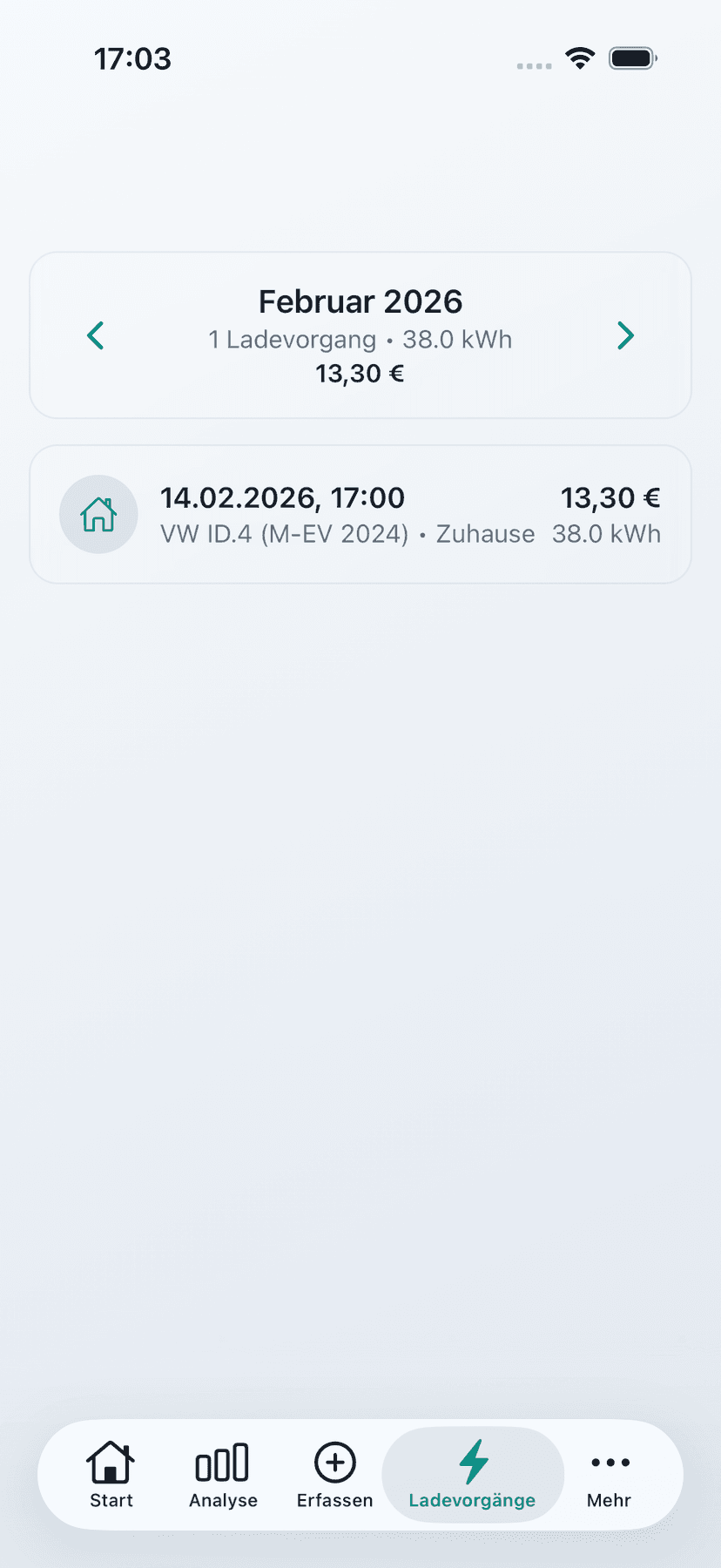The height and width of the screenshot is (1568, 721).
Task: Open the Mehr three-dot menu icon
Action: click(609, 1463)
